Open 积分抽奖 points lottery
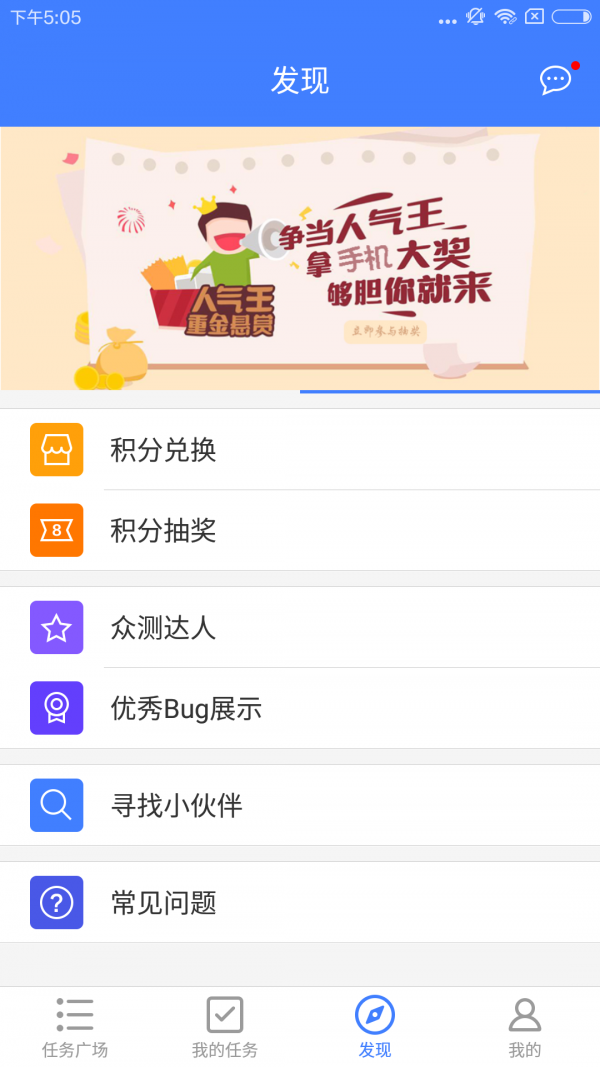Image resolution: width=600 pixels, height=1067 pixels. [300, 530]
